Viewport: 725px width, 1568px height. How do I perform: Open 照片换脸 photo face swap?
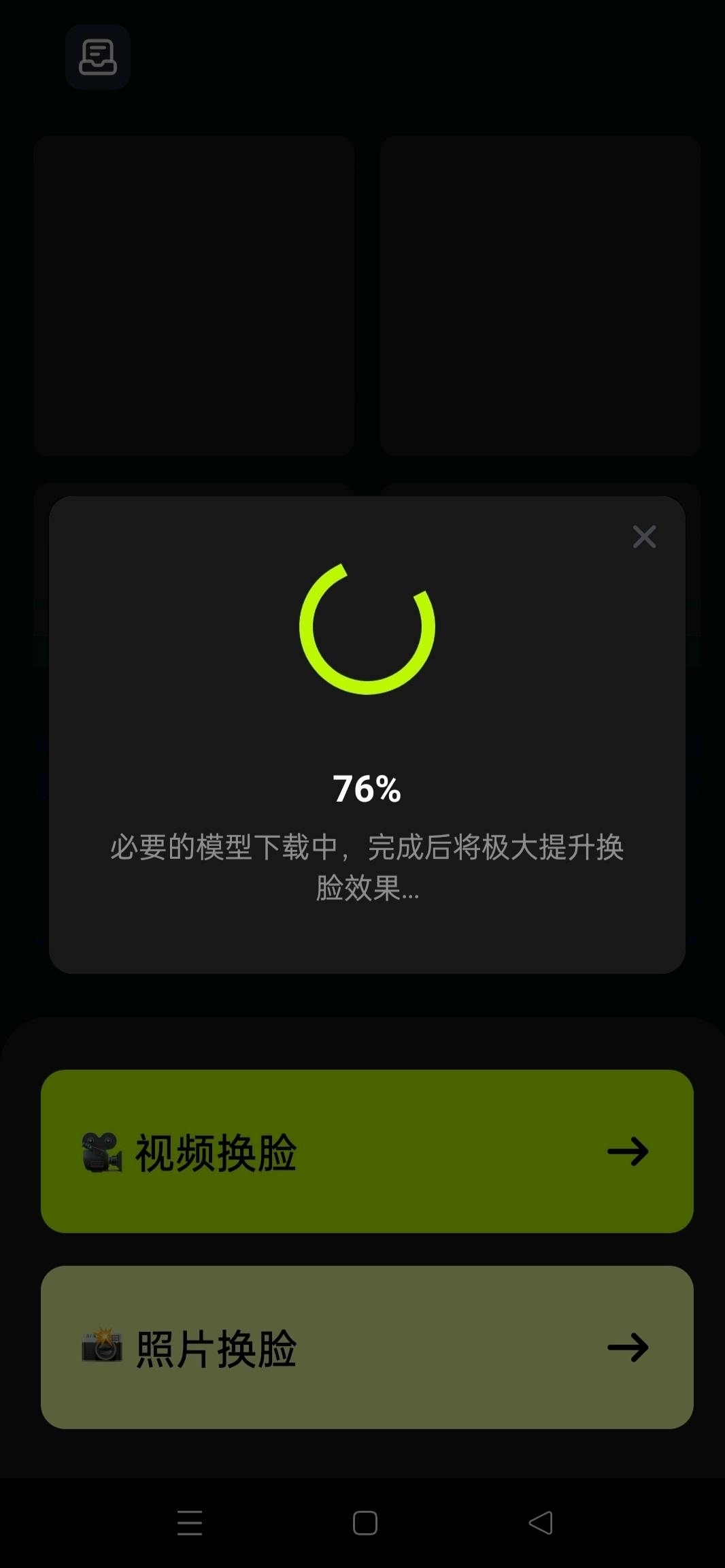(367, 1347)
